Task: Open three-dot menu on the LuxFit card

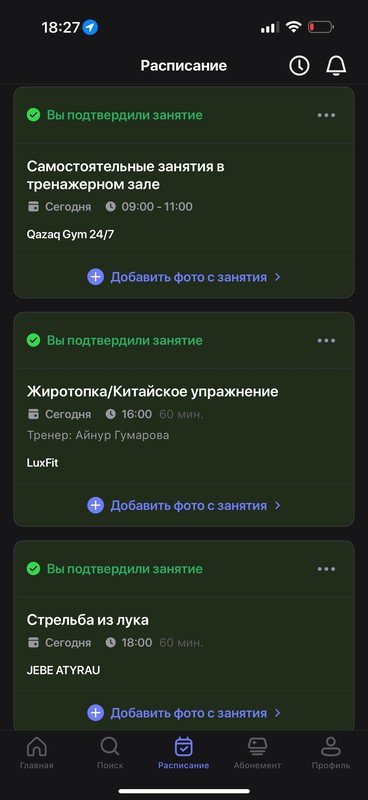Action: pos(327,341)
